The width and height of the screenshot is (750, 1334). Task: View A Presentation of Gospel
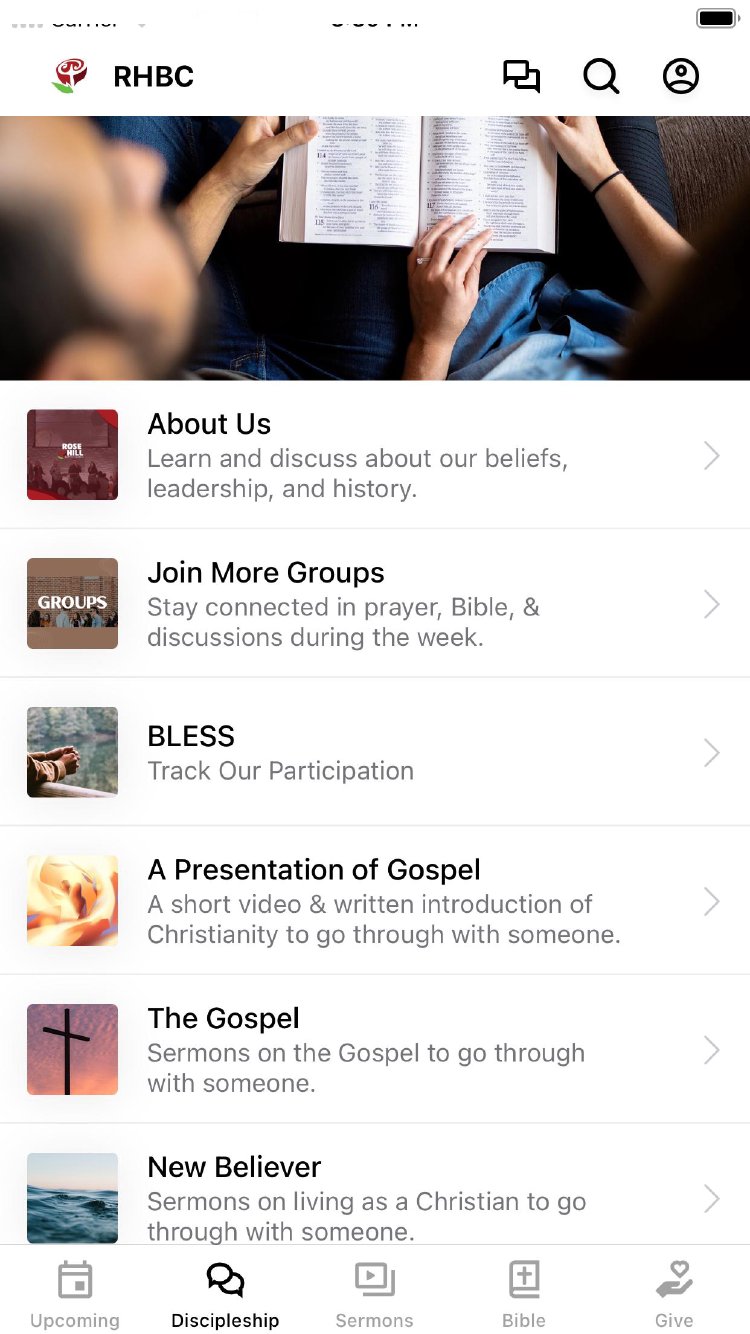point(375,901)
